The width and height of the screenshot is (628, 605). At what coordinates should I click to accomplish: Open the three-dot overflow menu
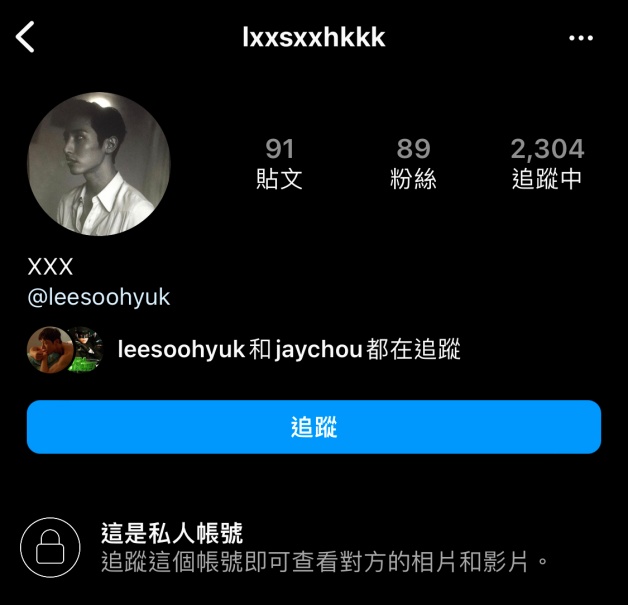[x=581, y=38]
